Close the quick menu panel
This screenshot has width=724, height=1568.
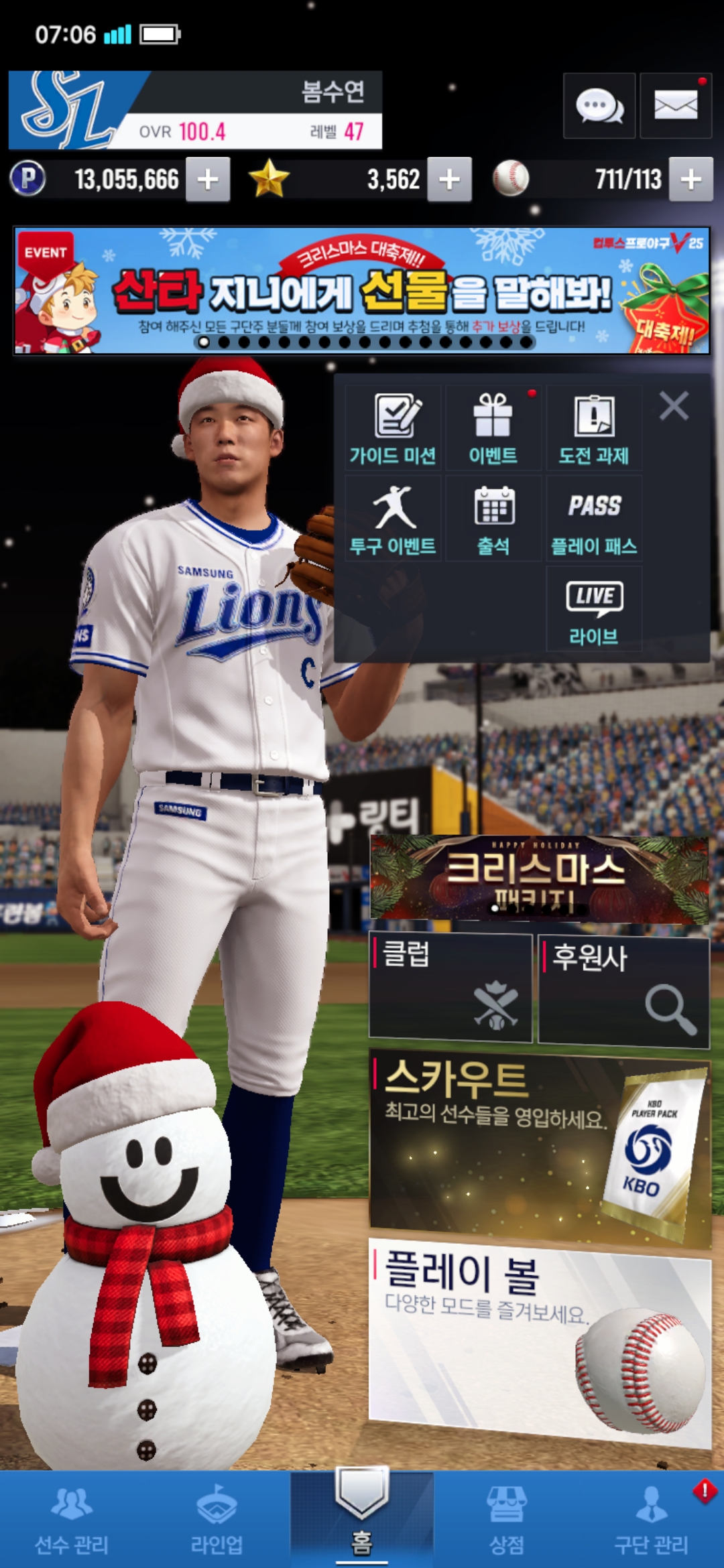click(674, 406)
